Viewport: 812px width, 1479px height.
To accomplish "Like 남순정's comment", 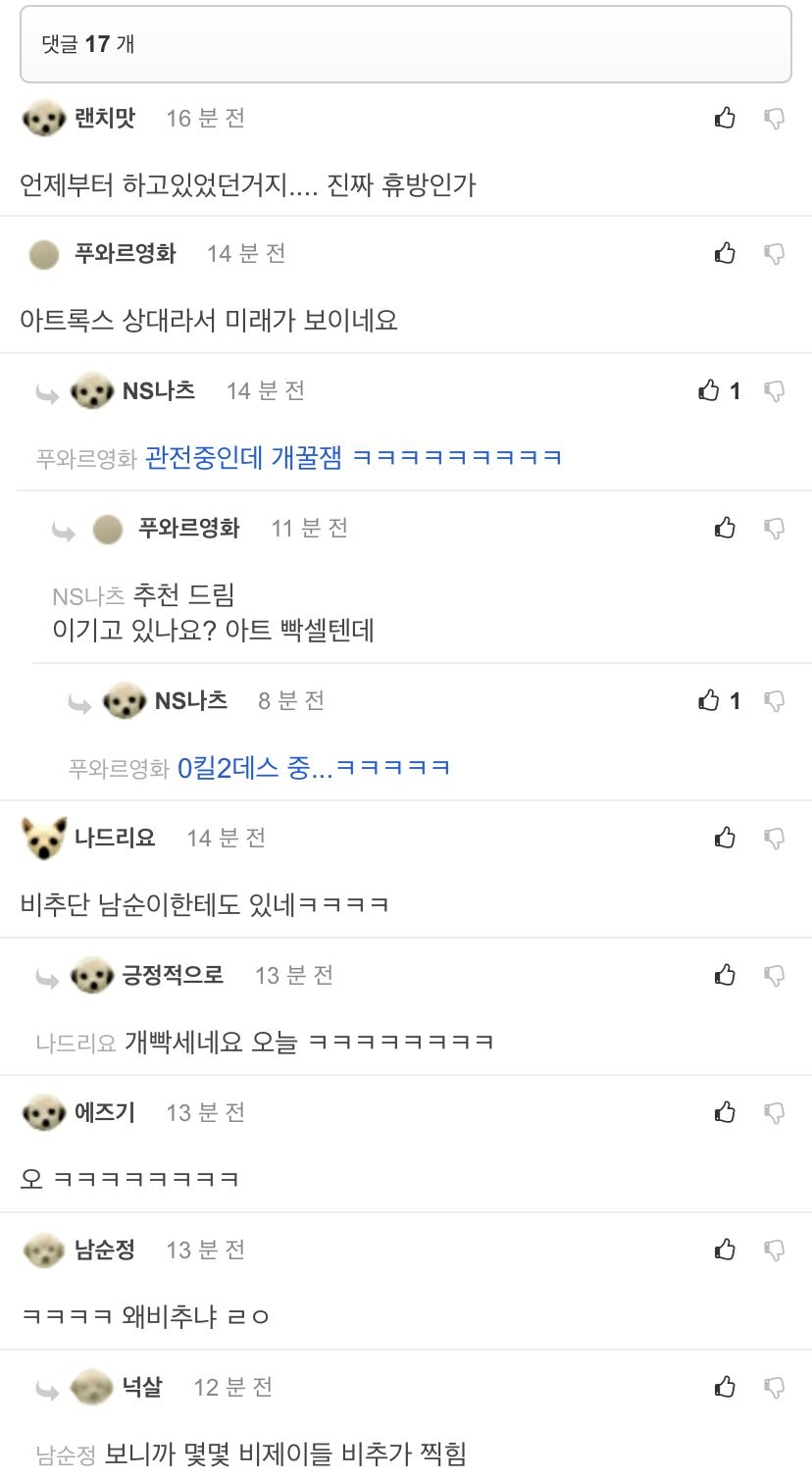I will pyautogui.click(x=725, y=1249).
